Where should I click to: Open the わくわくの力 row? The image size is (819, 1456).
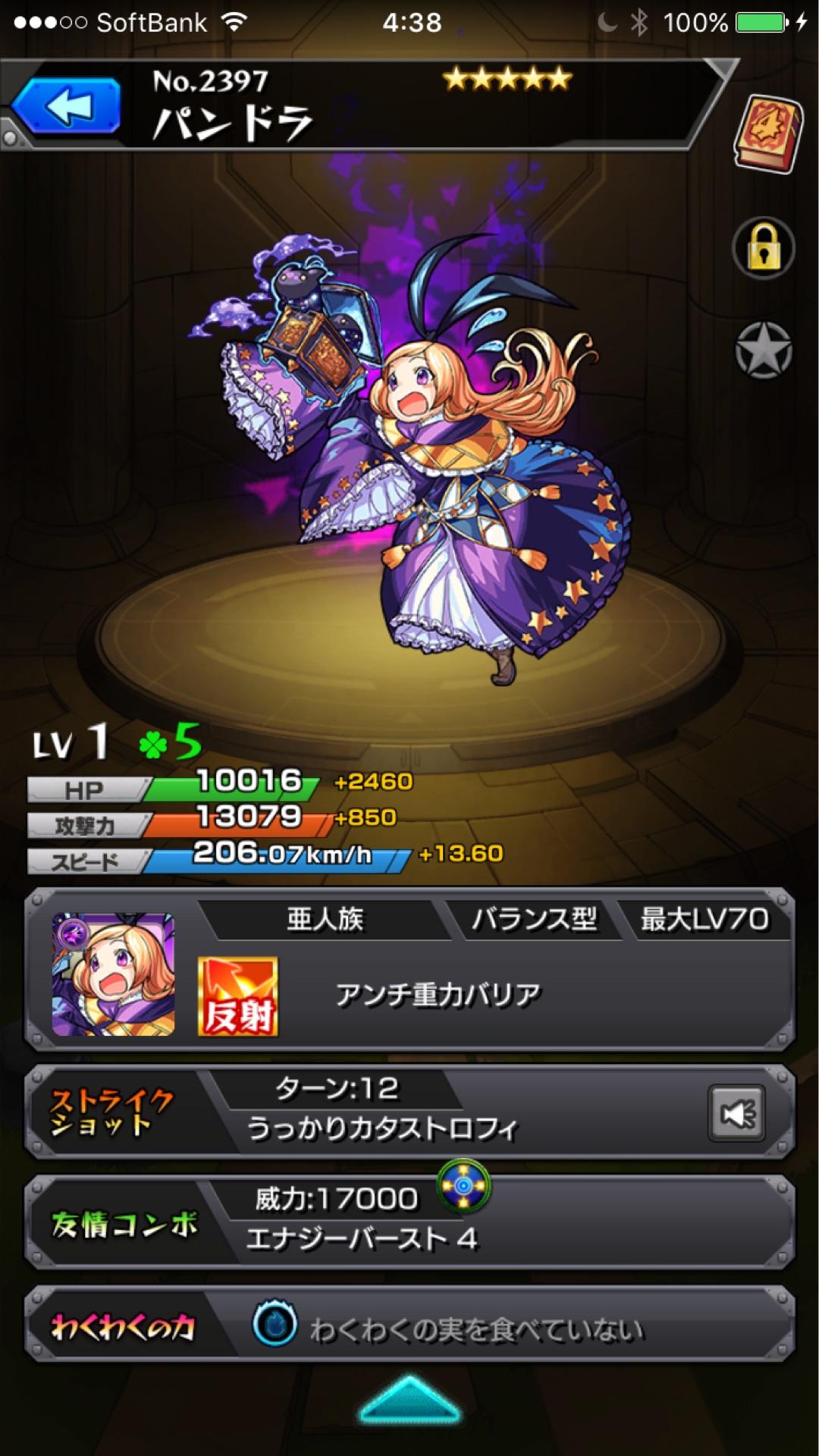[x=409, y=1324]
